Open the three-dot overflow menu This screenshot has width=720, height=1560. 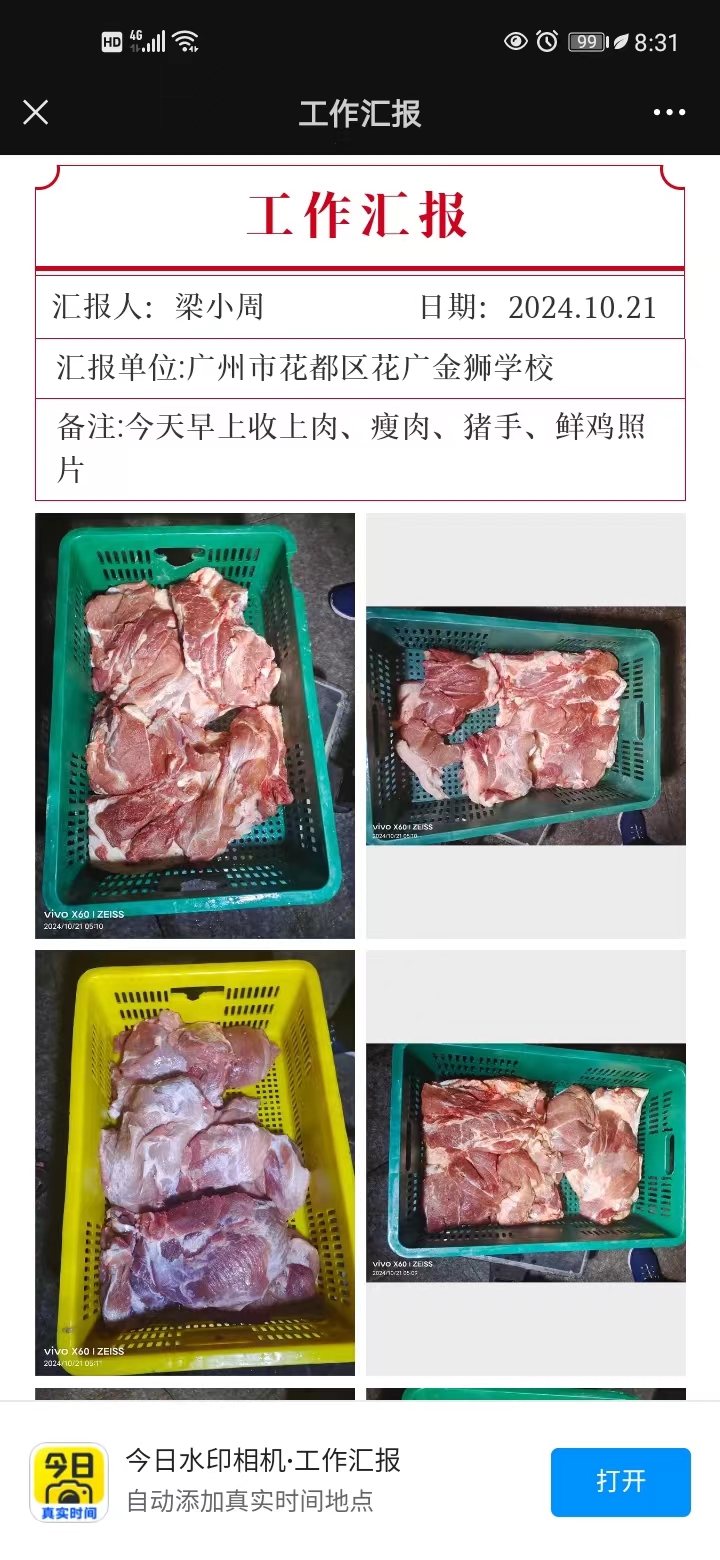pyautogui.click(x=669, y=112)
